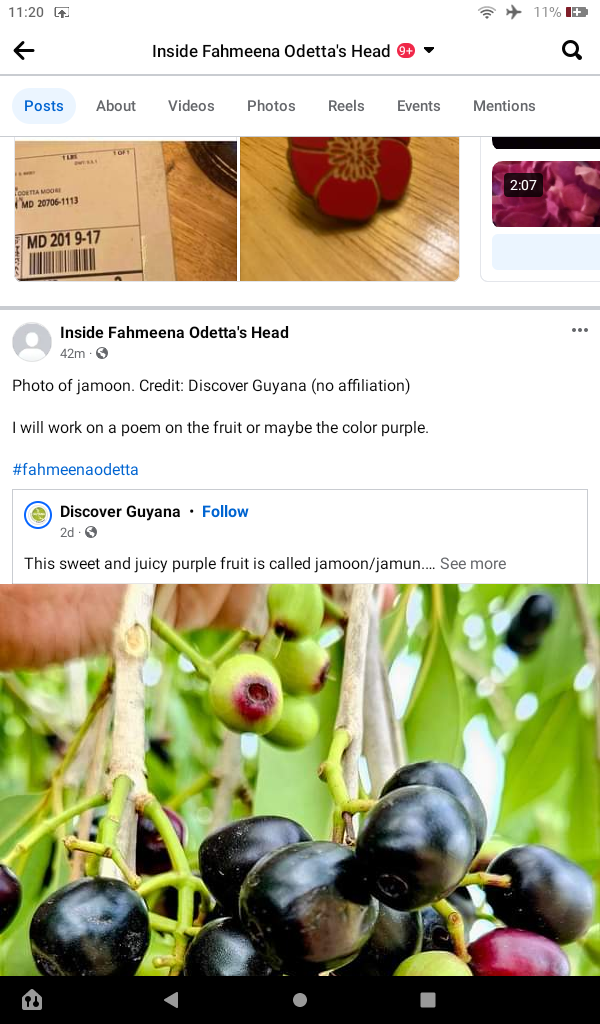Screen dimensions: 600x1024
Task: Follow Discover Guyana
Action: [x=225, y=511]
